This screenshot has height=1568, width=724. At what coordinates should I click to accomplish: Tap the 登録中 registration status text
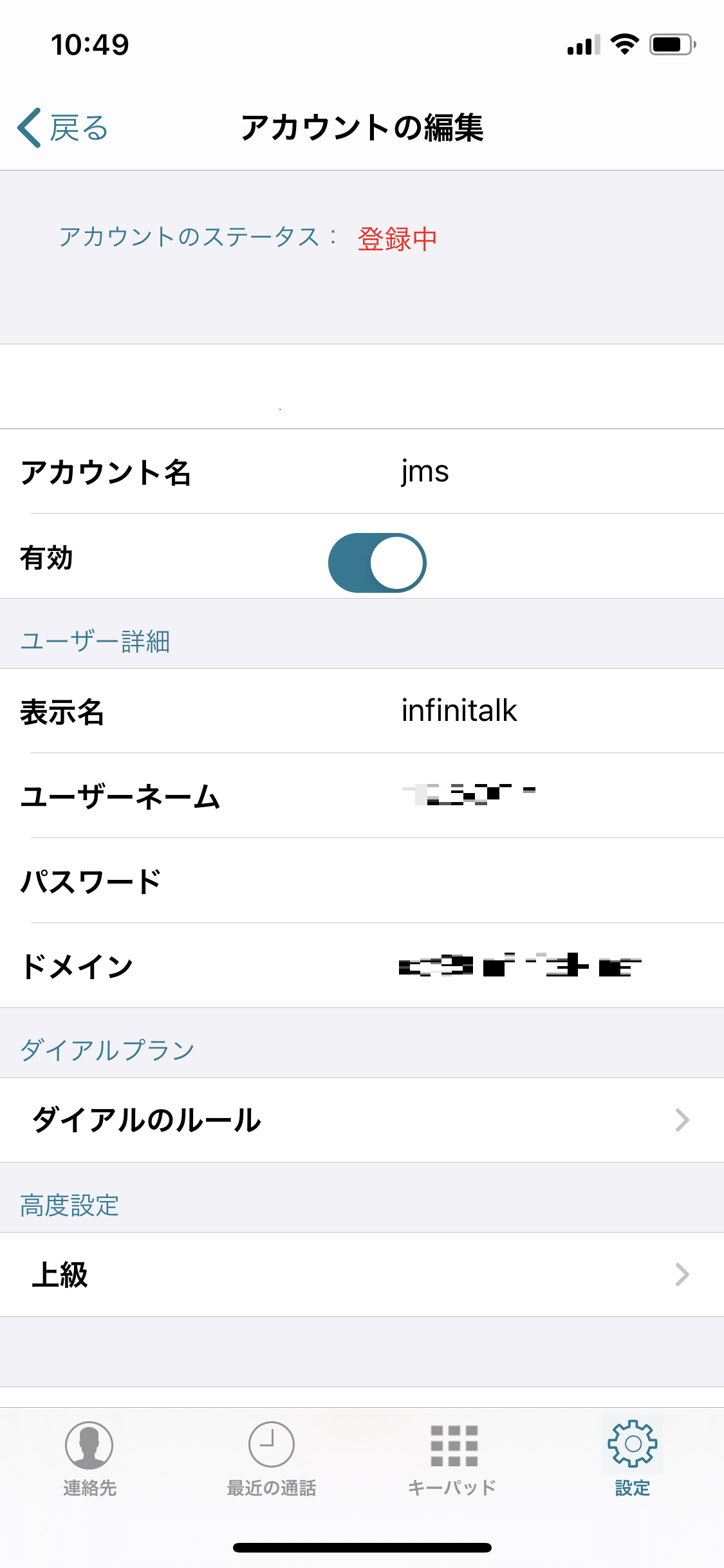tap(399, 238)
